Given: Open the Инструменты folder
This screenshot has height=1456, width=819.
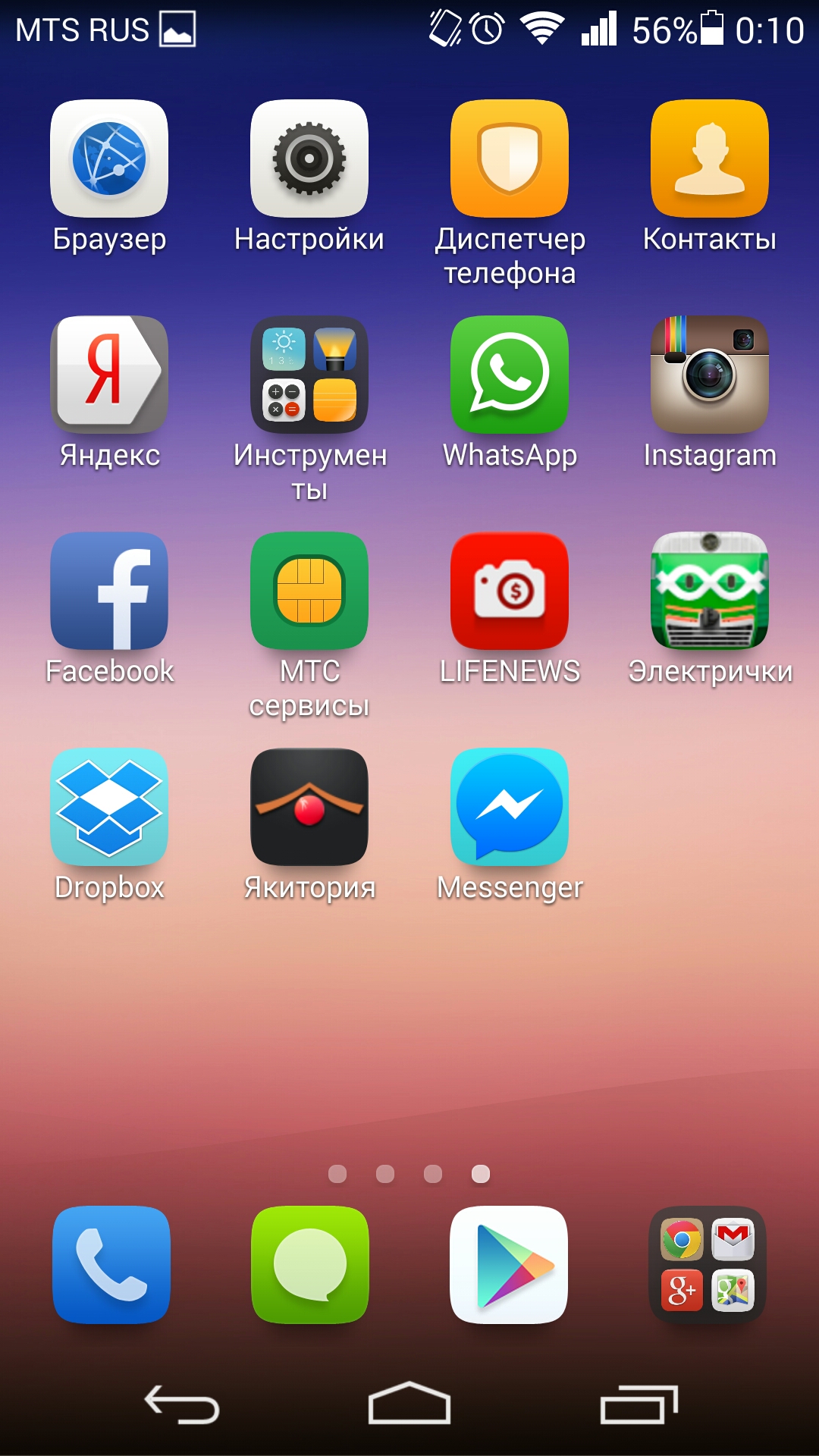Looking at the screenshot, I should tap(309, 375).
